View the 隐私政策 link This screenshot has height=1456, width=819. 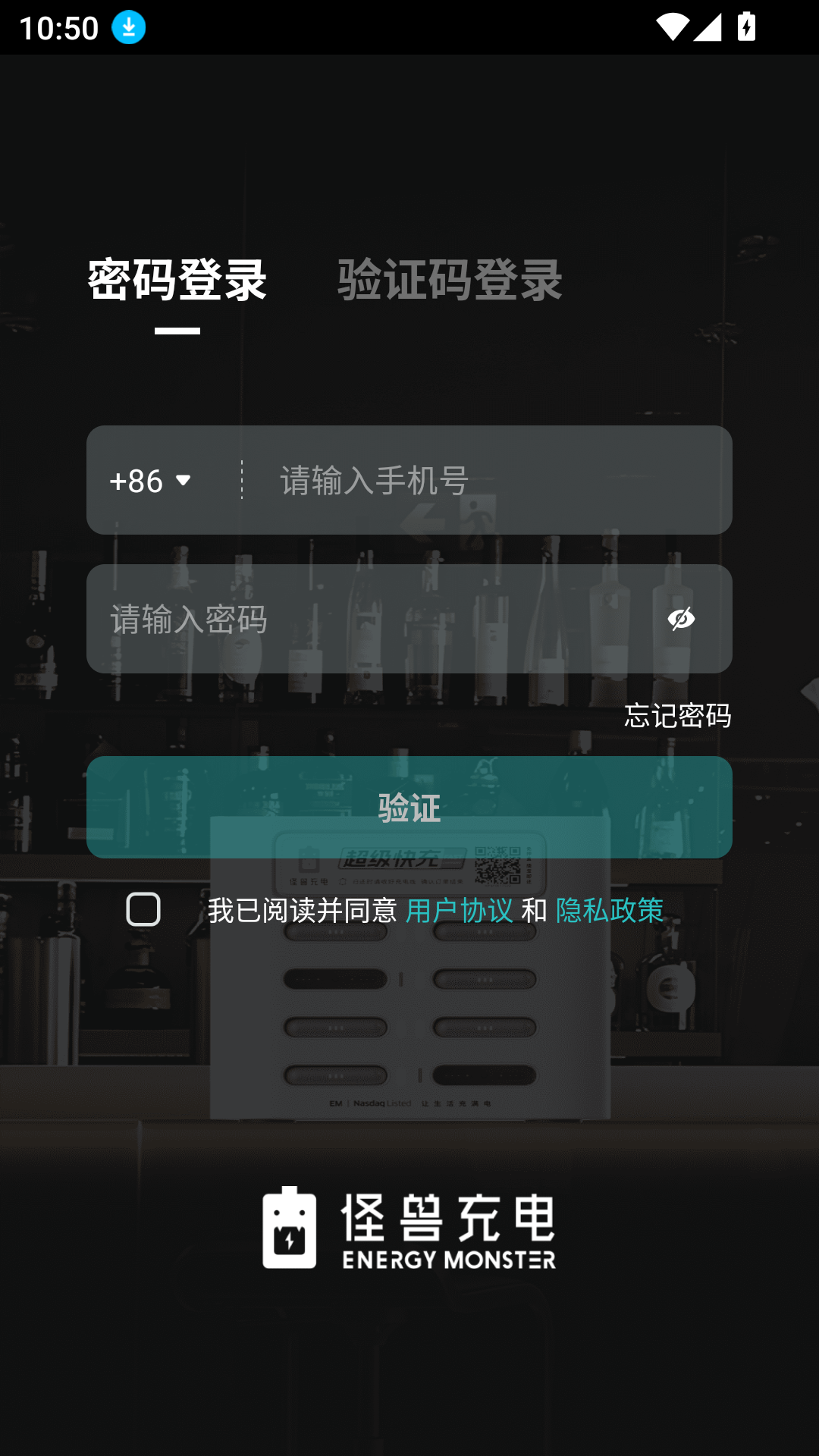pyautogui.click(x=610, y=910)
